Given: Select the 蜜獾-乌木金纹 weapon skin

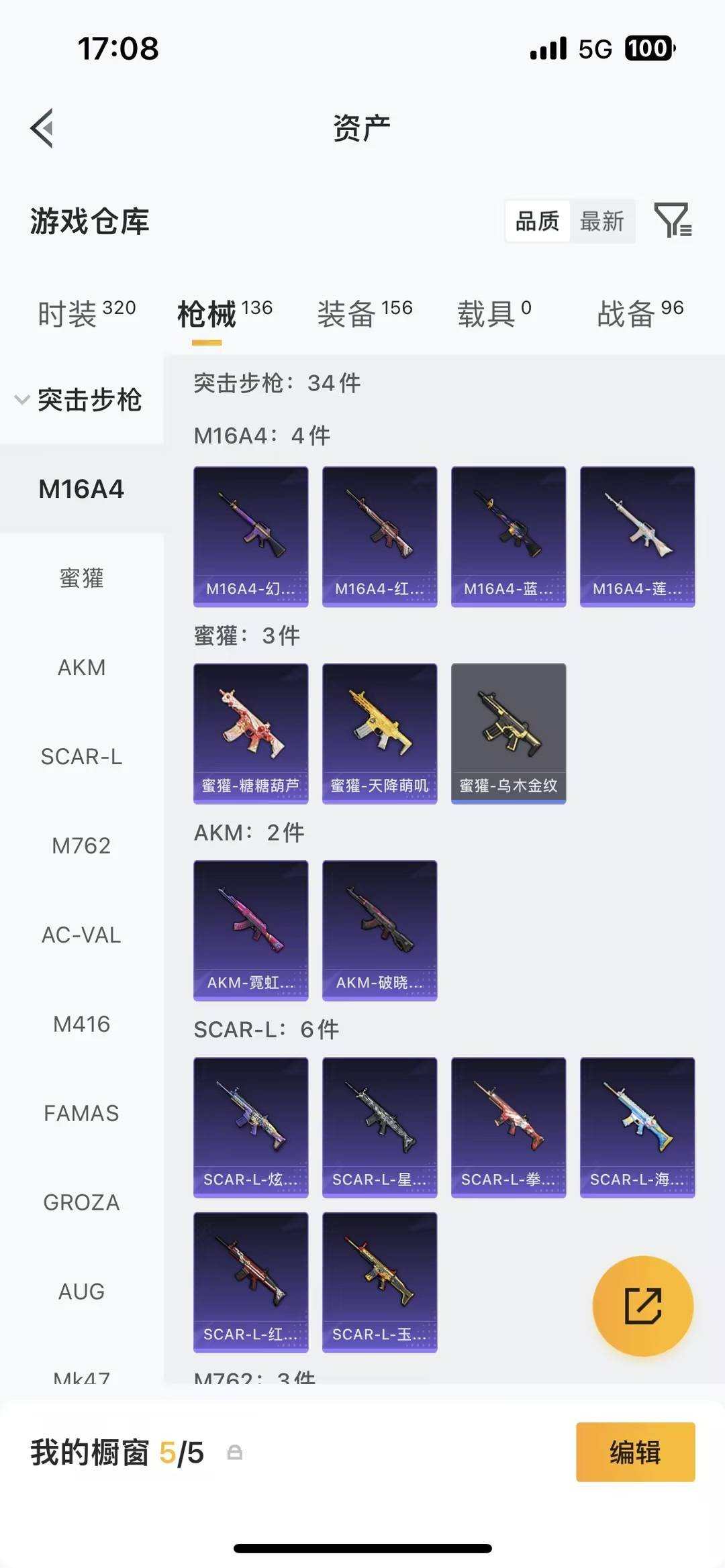Looking at the screenshot, I should tap(508, 731).
